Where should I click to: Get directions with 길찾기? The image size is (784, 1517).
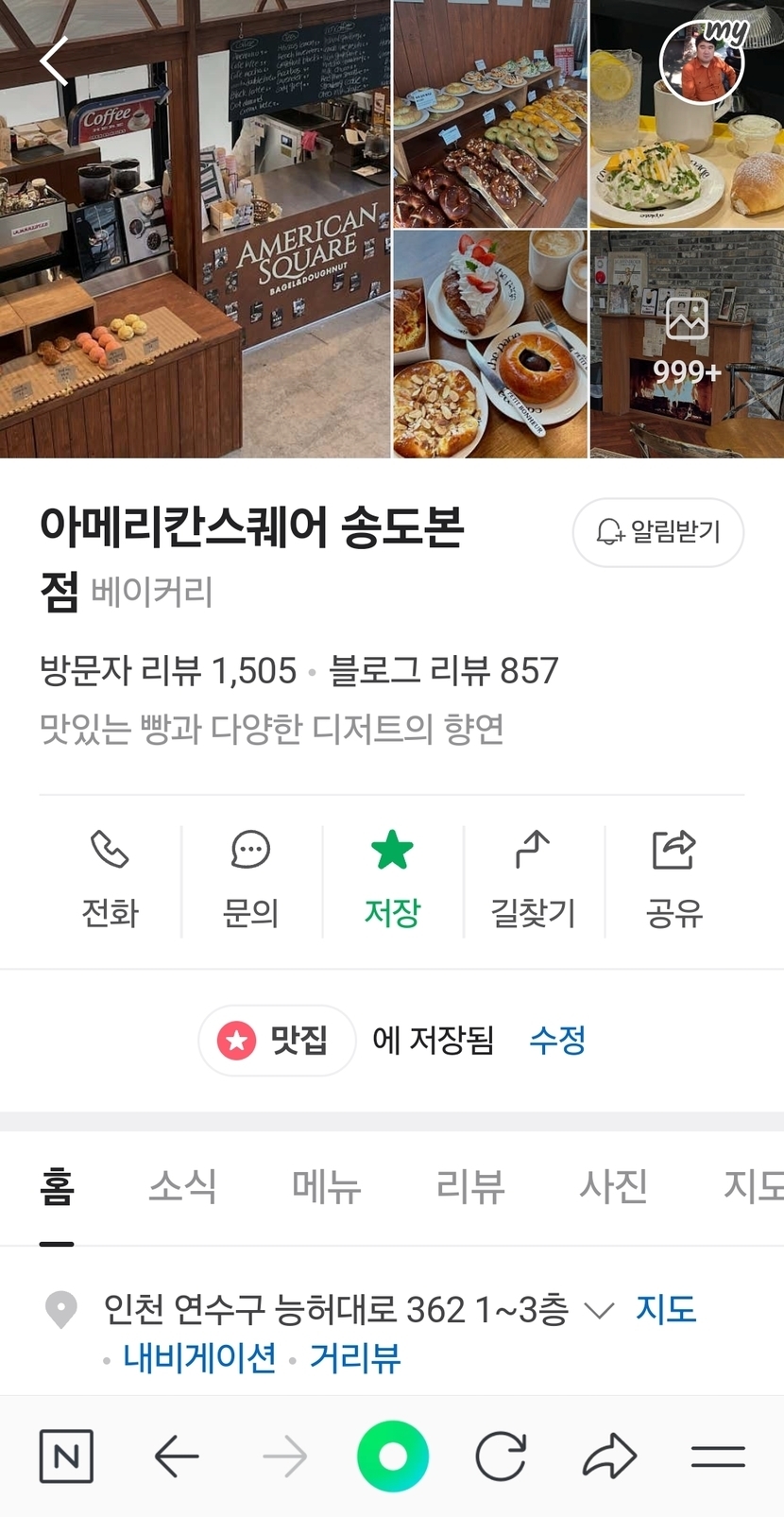(x=533, y=880)
